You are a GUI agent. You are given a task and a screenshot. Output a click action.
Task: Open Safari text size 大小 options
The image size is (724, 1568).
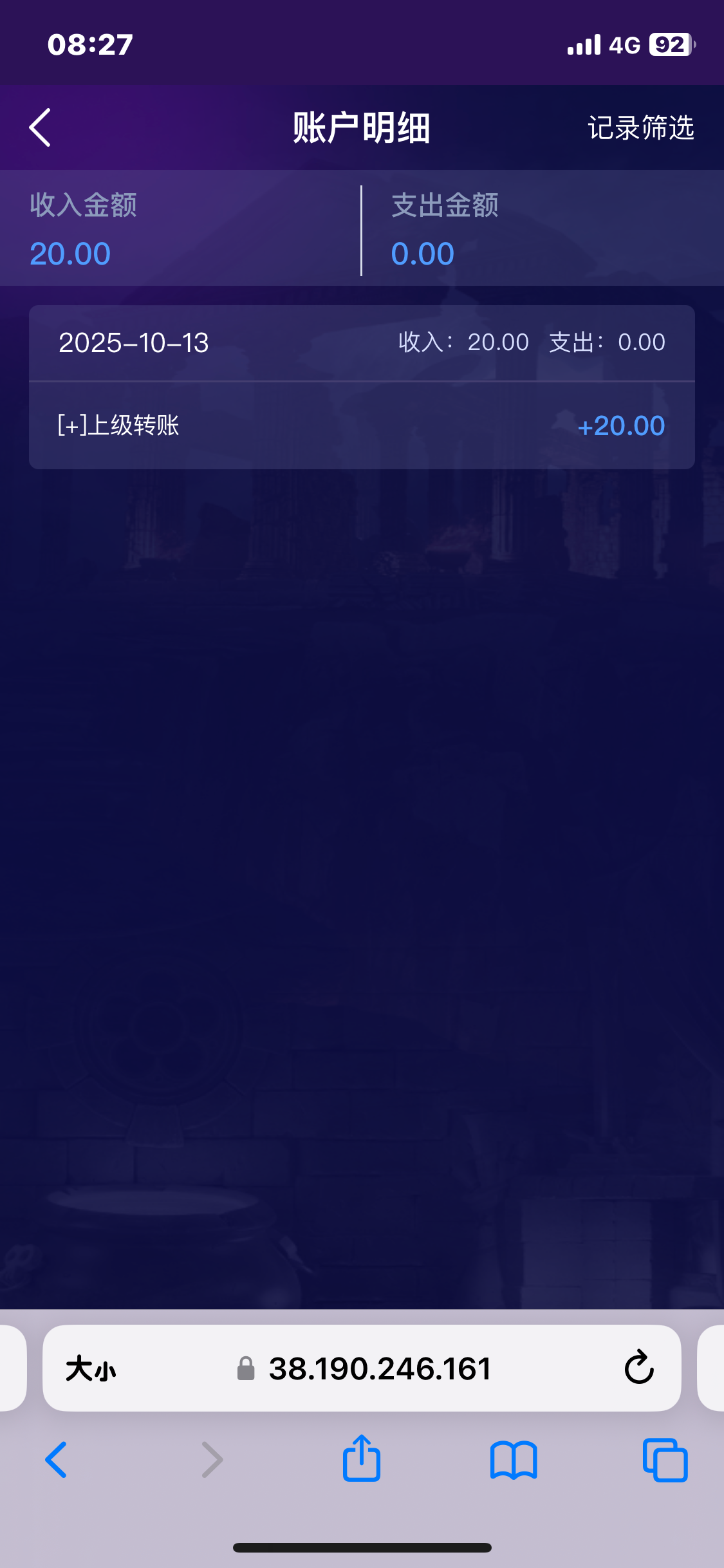(91, 1368)
